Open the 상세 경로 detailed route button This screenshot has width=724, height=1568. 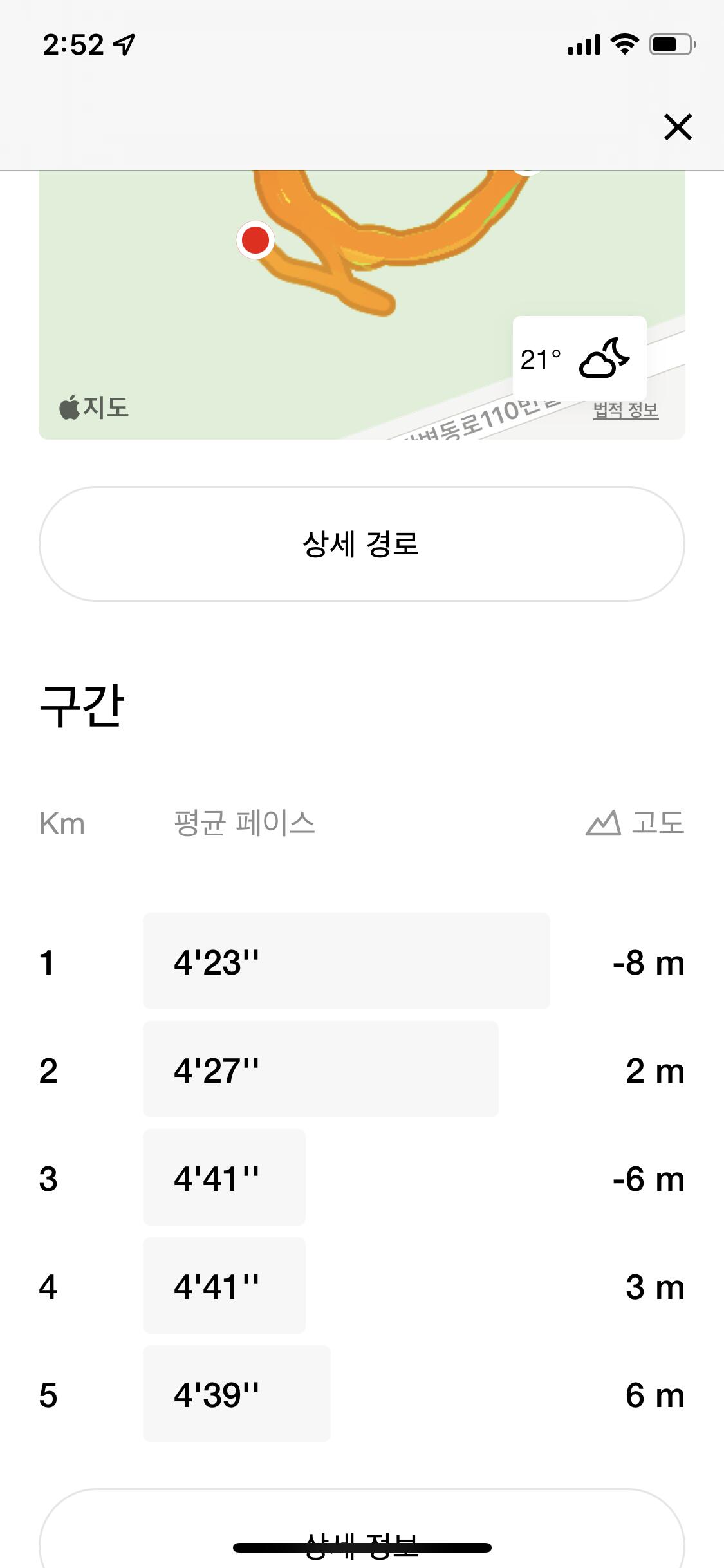(362, 544)
